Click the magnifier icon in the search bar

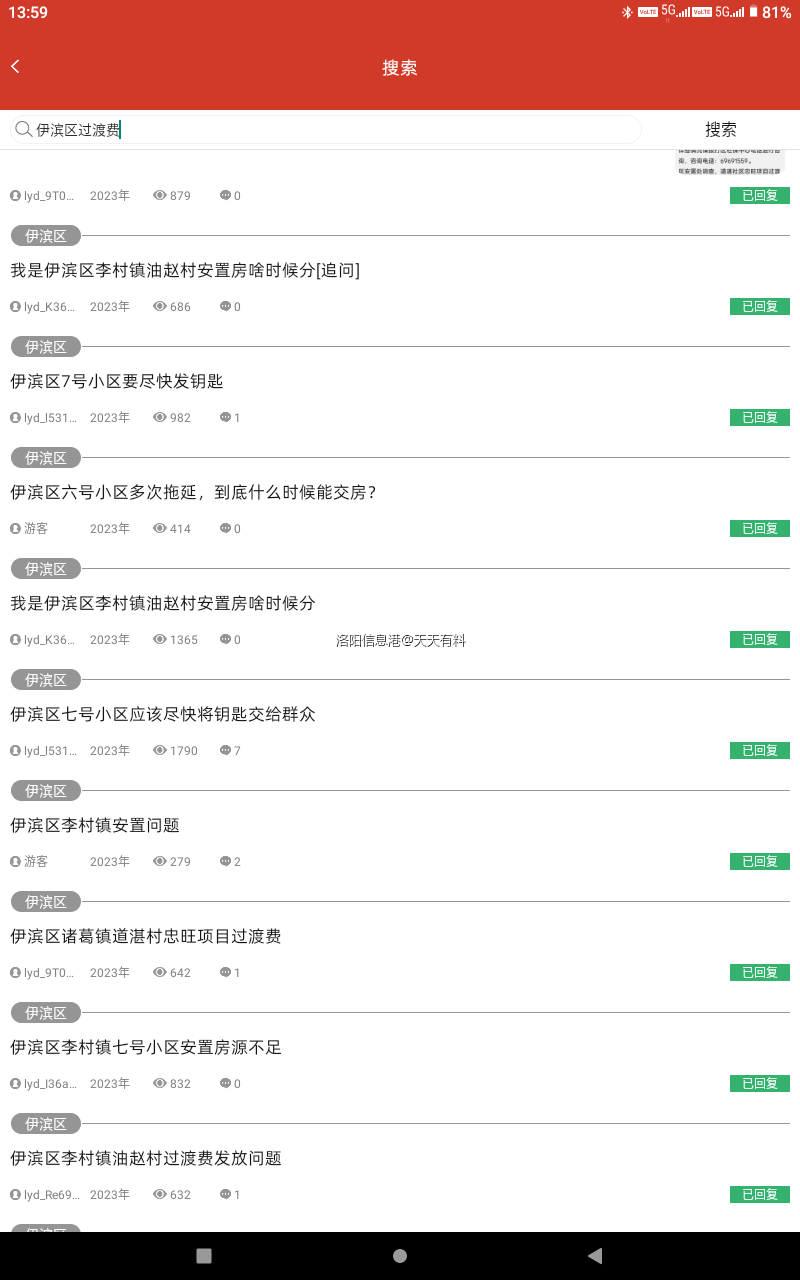pyautogui.click(x=23, y=129)
